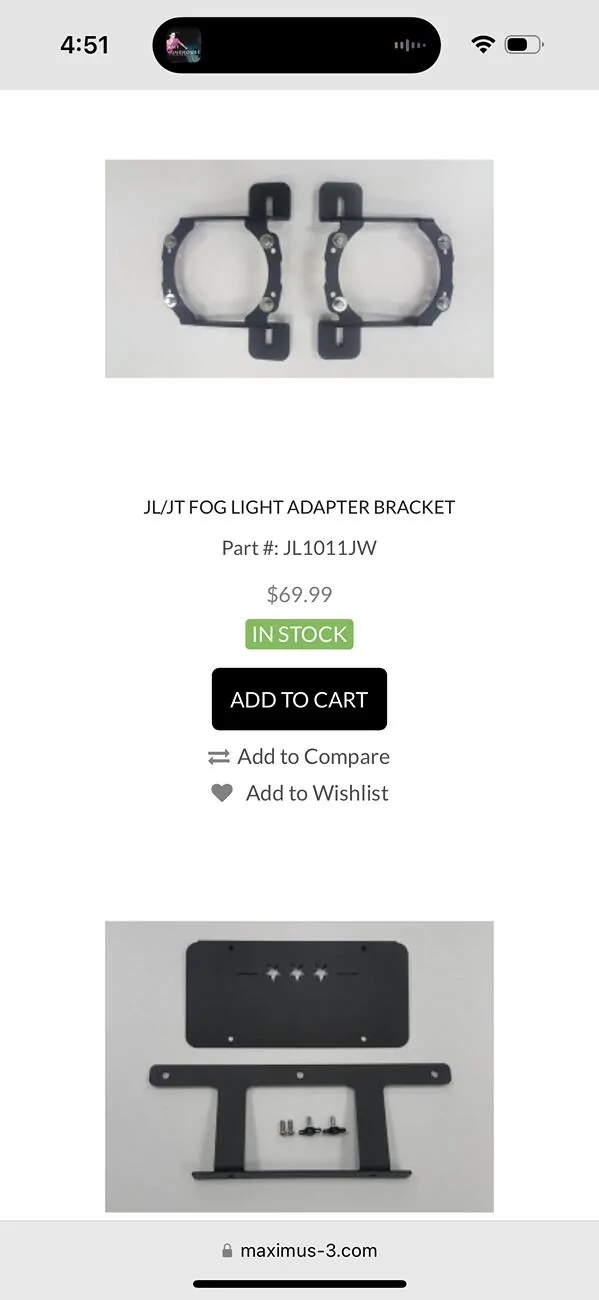Add the fog light bracket to Compare
The height and width of the screenshot is (1300, 599).
click(x=299, y=757)
